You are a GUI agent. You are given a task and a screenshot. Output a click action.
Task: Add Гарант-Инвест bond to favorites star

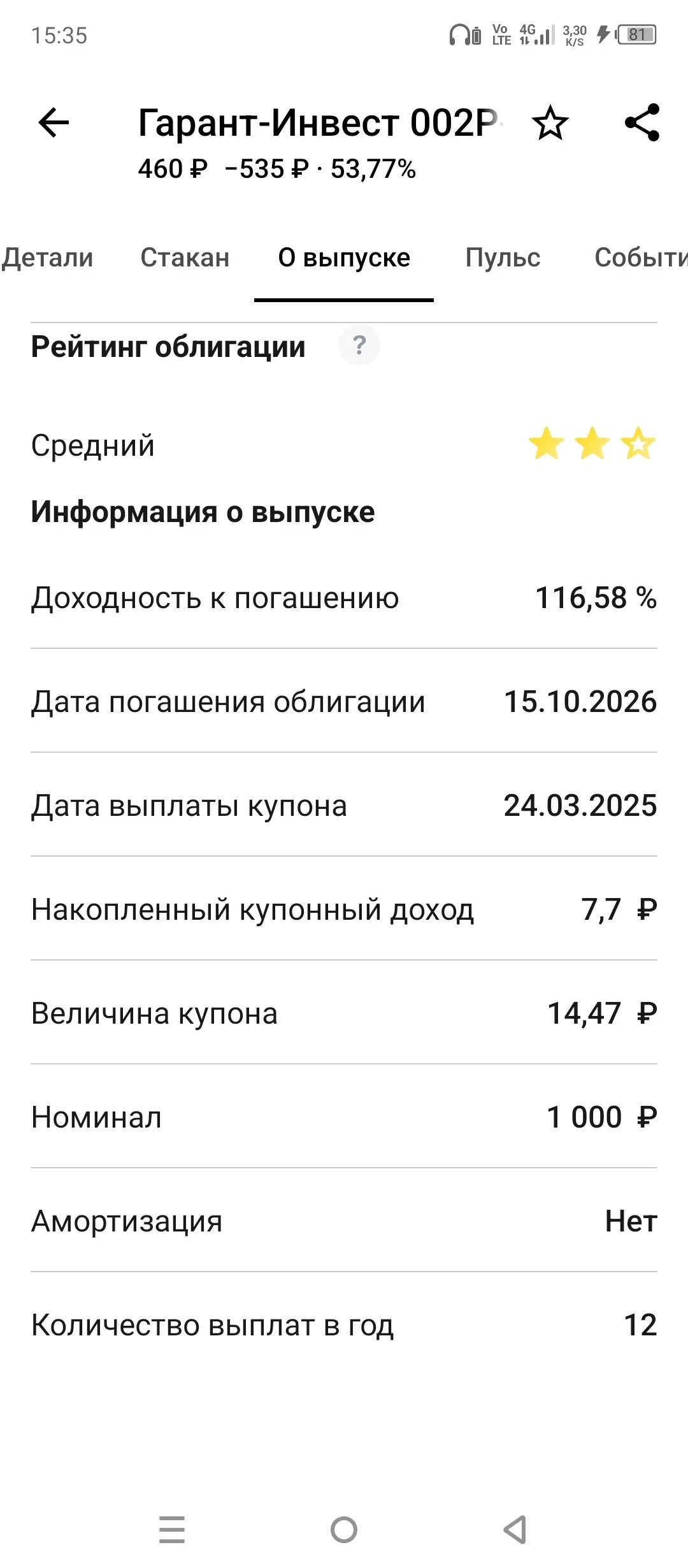pos(550,124)
